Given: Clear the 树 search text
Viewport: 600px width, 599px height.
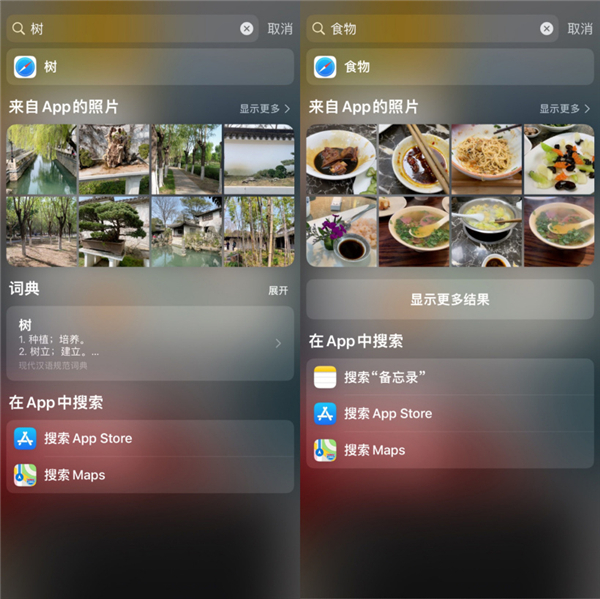Looking at the screenshot, I should click(247, 29).
